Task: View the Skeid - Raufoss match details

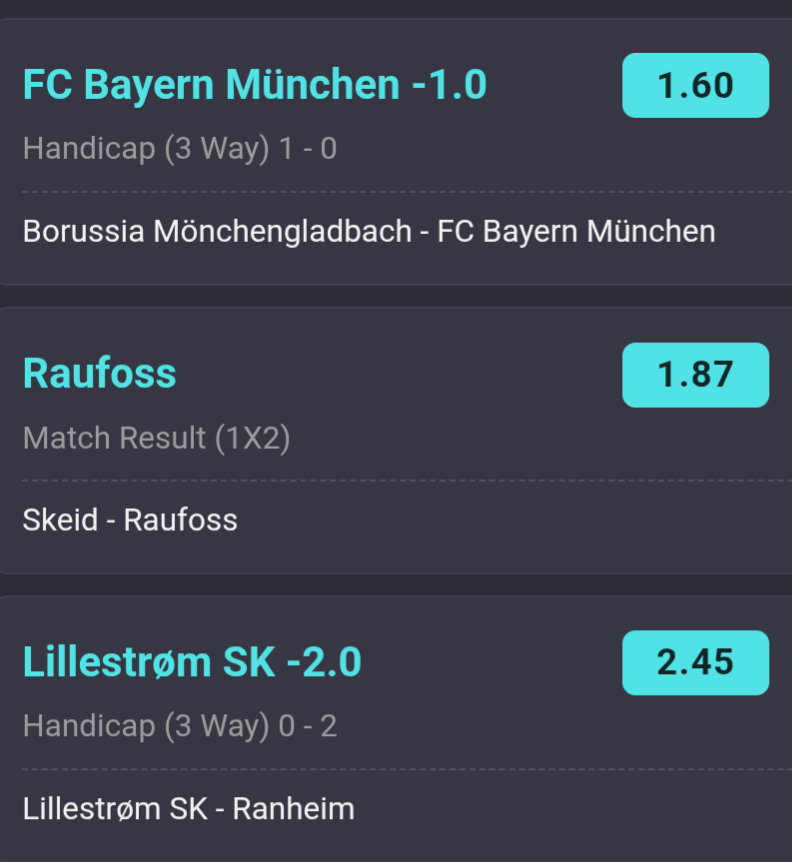Action: [x=130, y=520]
